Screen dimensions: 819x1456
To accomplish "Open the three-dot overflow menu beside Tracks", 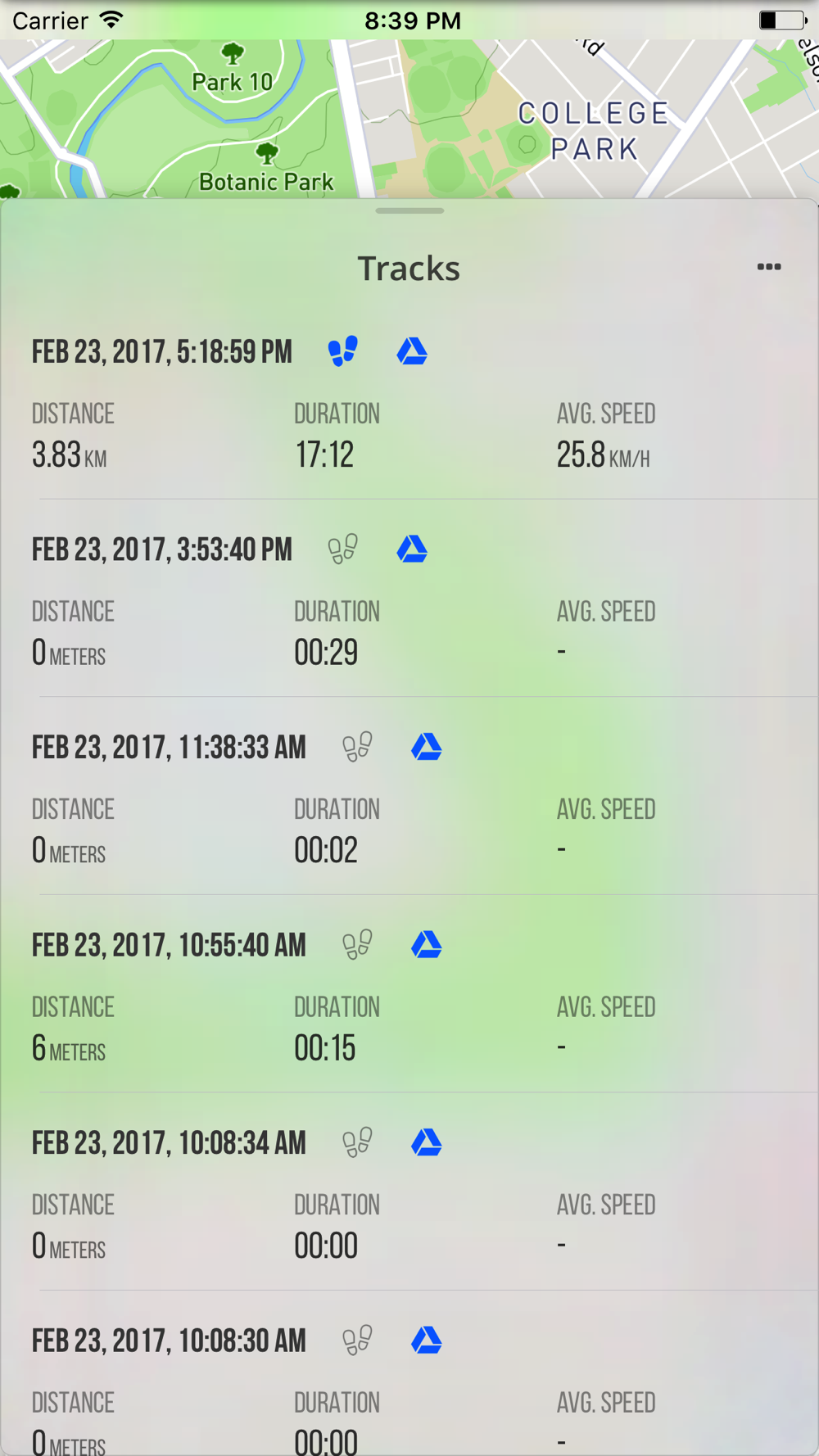I will [x=768, y=267].
